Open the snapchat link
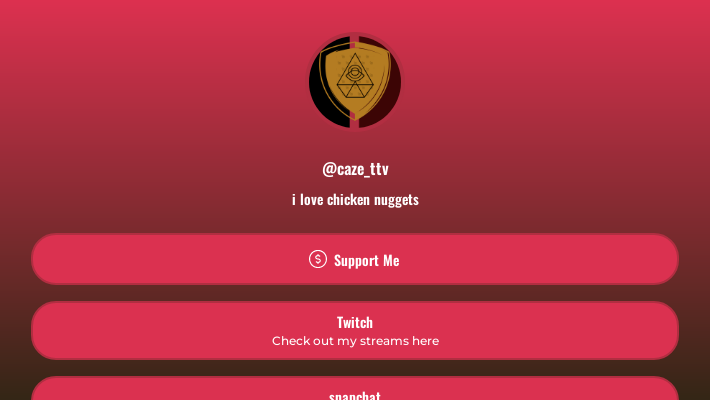 pos(355,391)
